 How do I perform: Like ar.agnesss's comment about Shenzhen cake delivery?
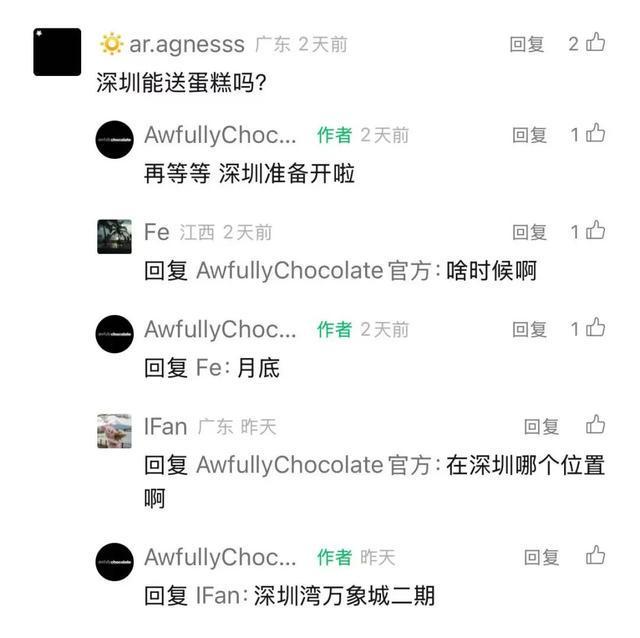pyautogui.click(x=596, y=43)
